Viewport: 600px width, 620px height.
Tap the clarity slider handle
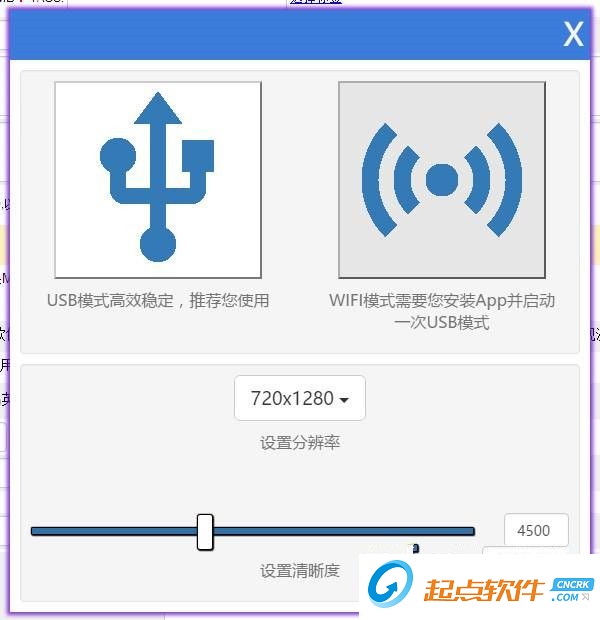[205, 531]
